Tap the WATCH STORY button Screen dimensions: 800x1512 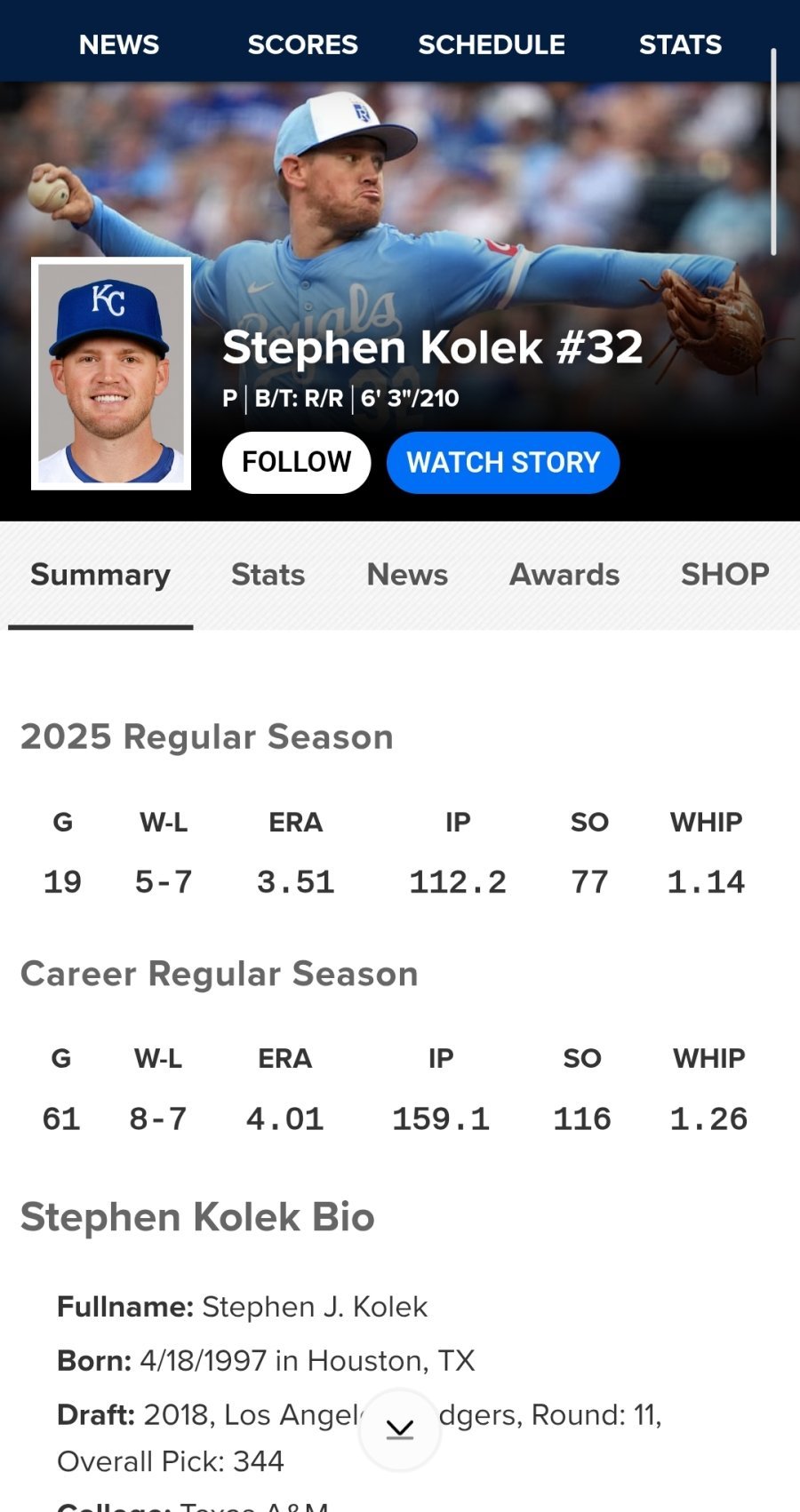coord(503,462)
